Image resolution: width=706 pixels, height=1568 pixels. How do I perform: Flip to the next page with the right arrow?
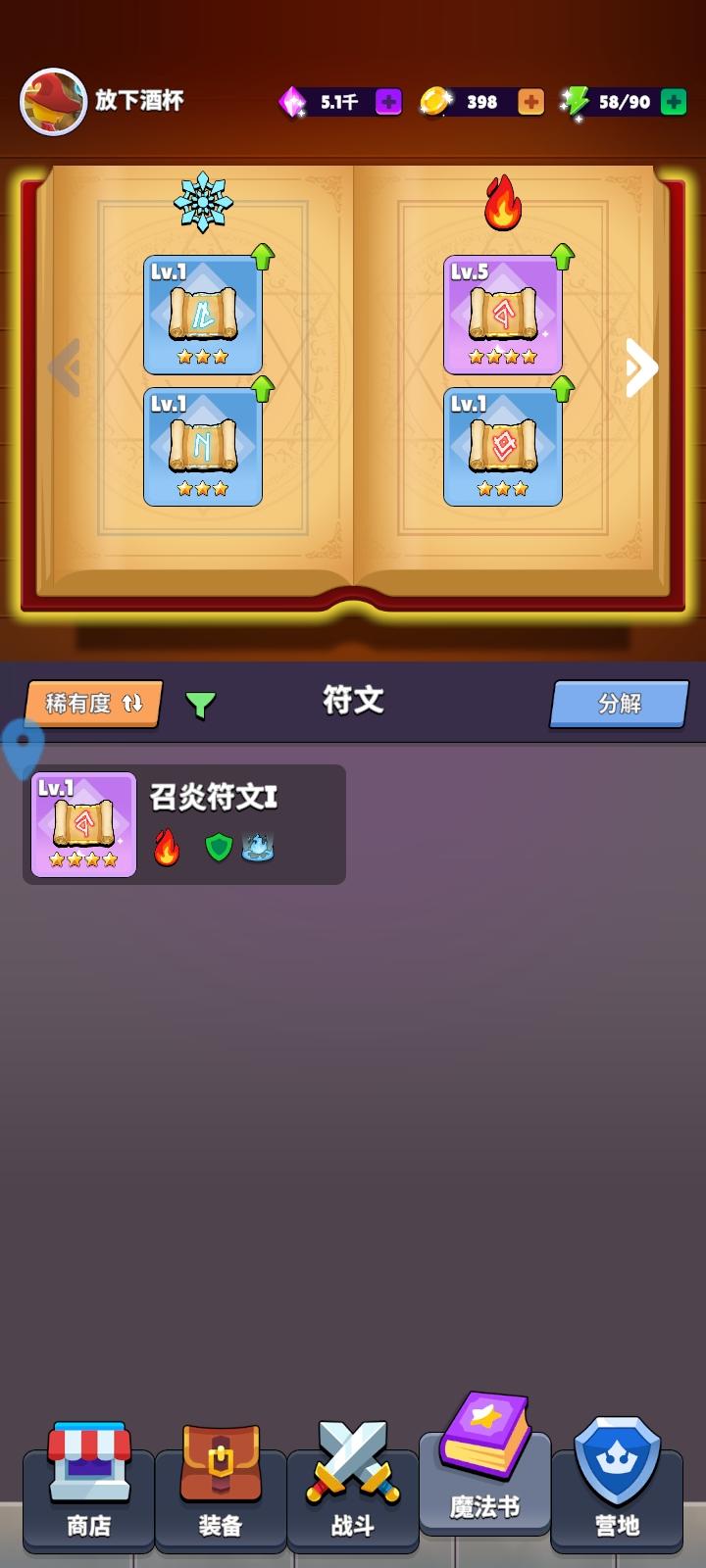click(642, 367)
